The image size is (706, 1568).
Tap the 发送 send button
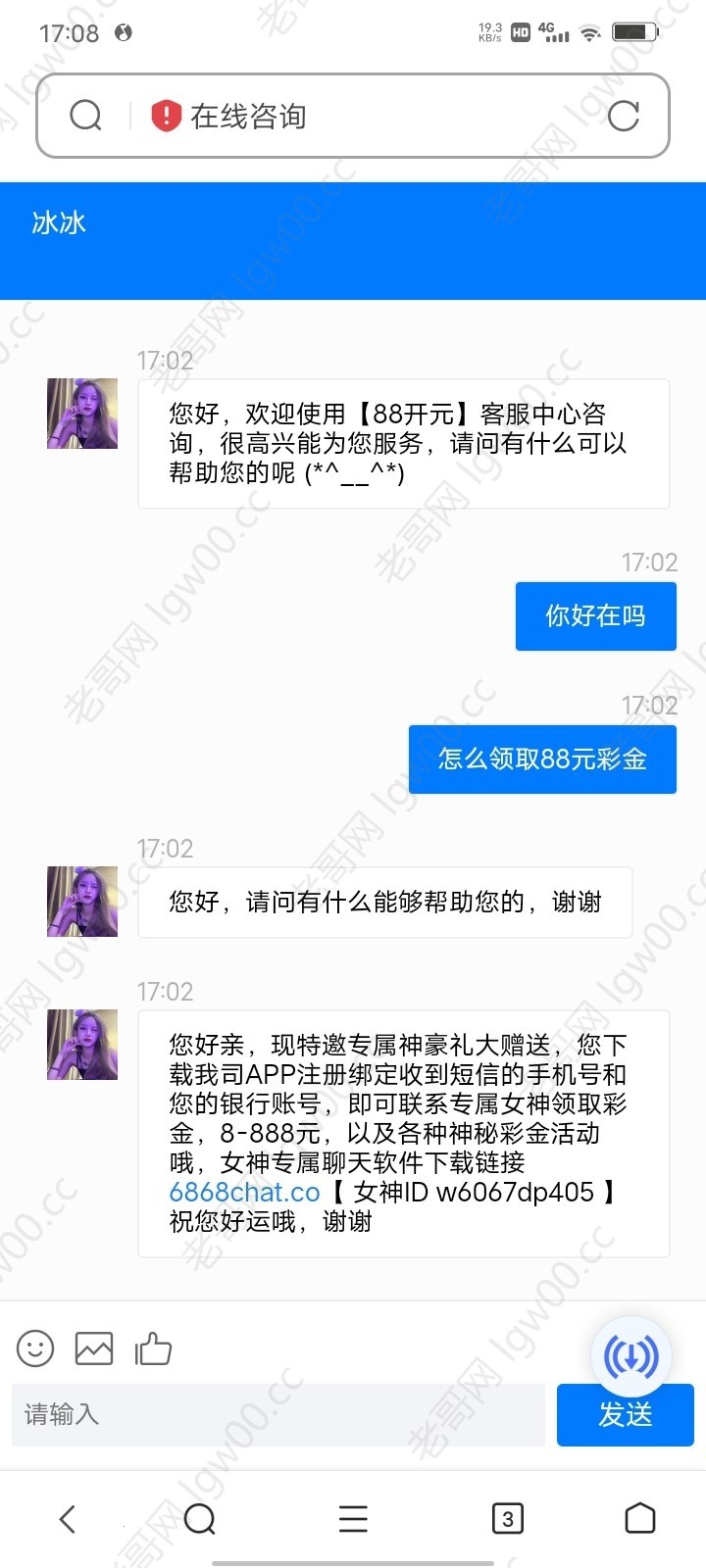point(625,1415)
